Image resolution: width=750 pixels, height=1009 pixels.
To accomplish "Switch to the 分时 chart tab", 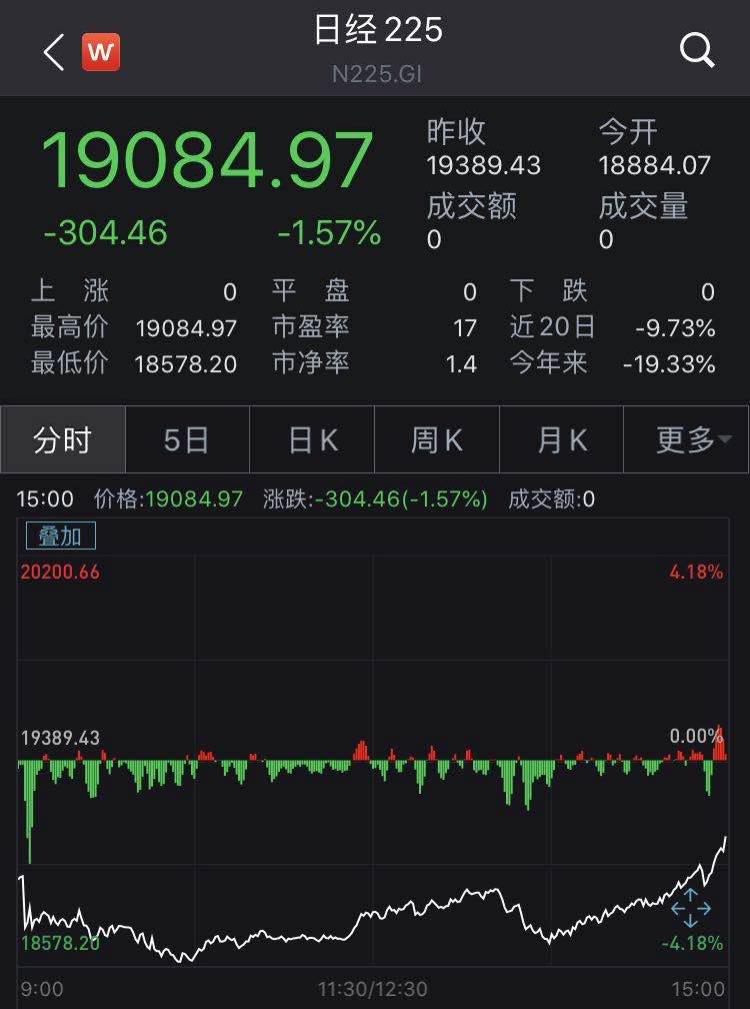I will pos(63,440).
